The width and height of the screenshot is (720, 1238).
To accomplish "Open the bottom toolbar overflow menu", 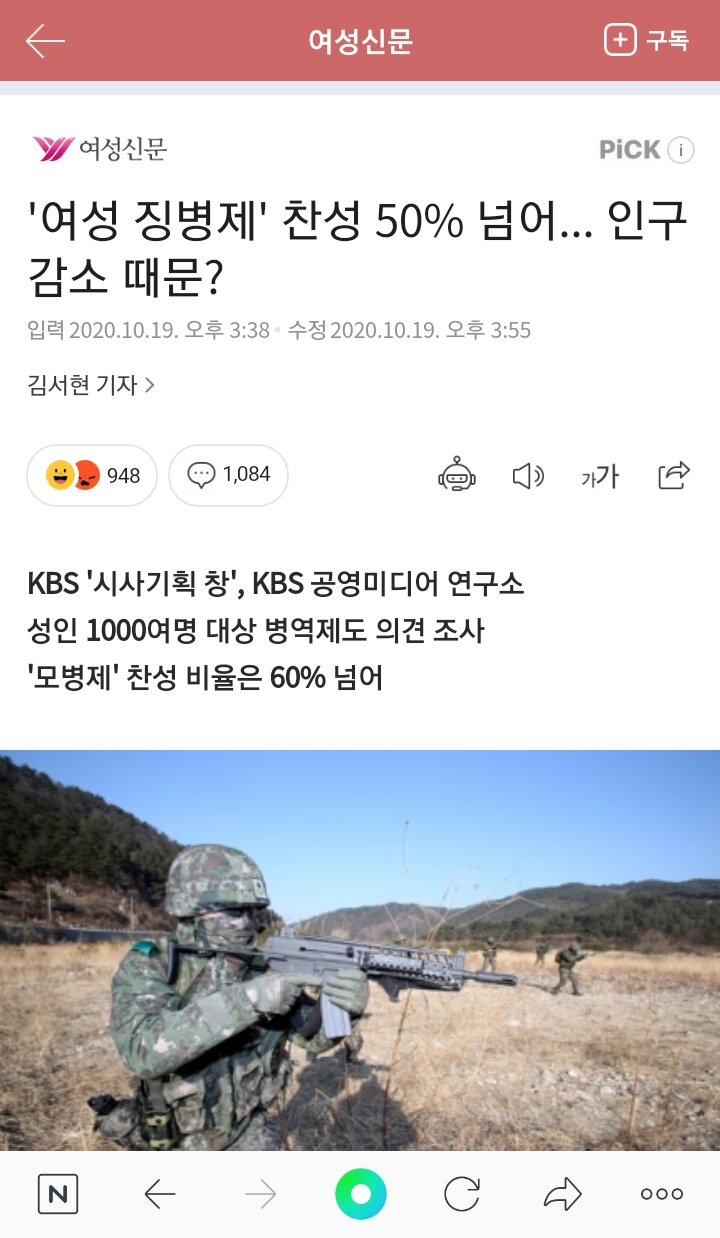I will tap(662, 1194).
